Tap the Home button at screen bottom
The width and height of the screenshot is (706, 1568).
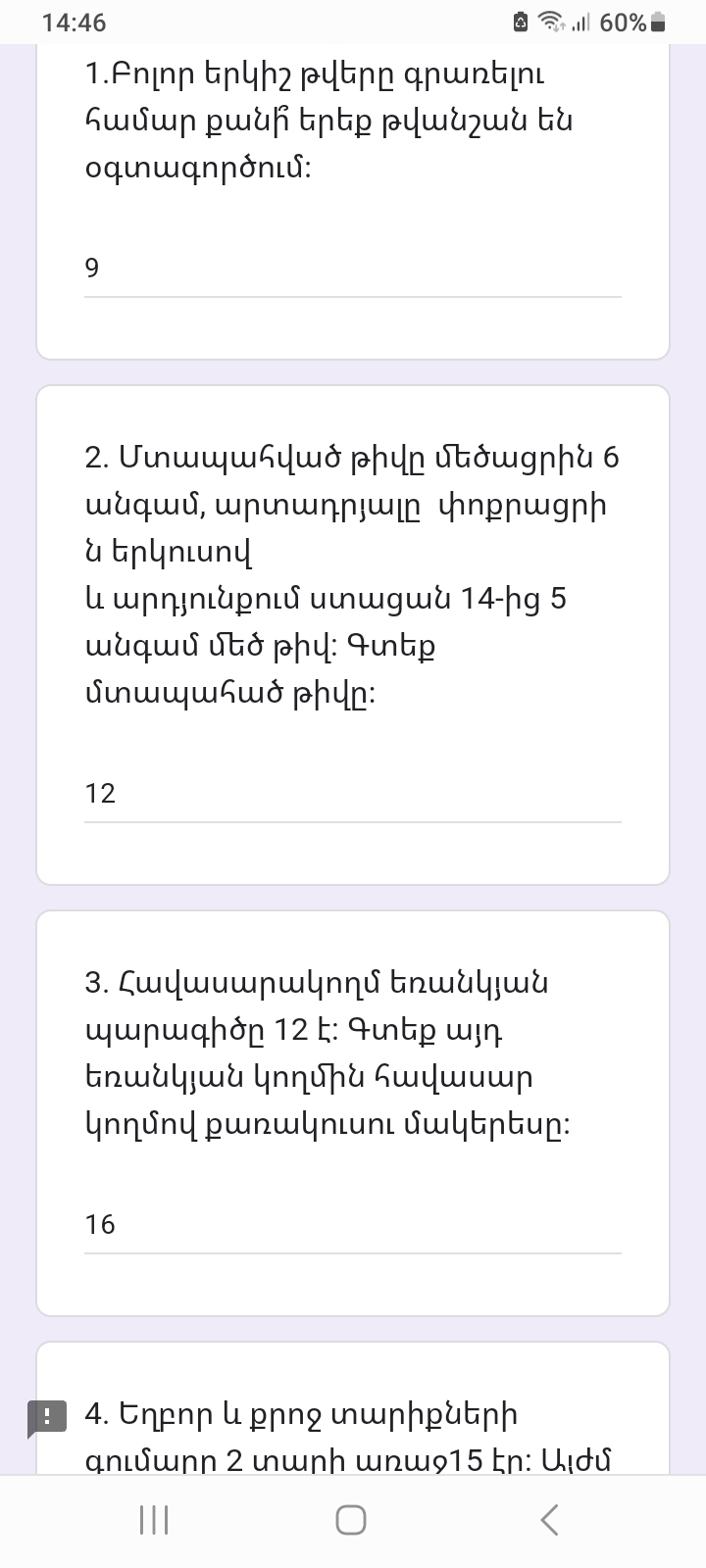pyautogui.click(x=349, y=1520)
